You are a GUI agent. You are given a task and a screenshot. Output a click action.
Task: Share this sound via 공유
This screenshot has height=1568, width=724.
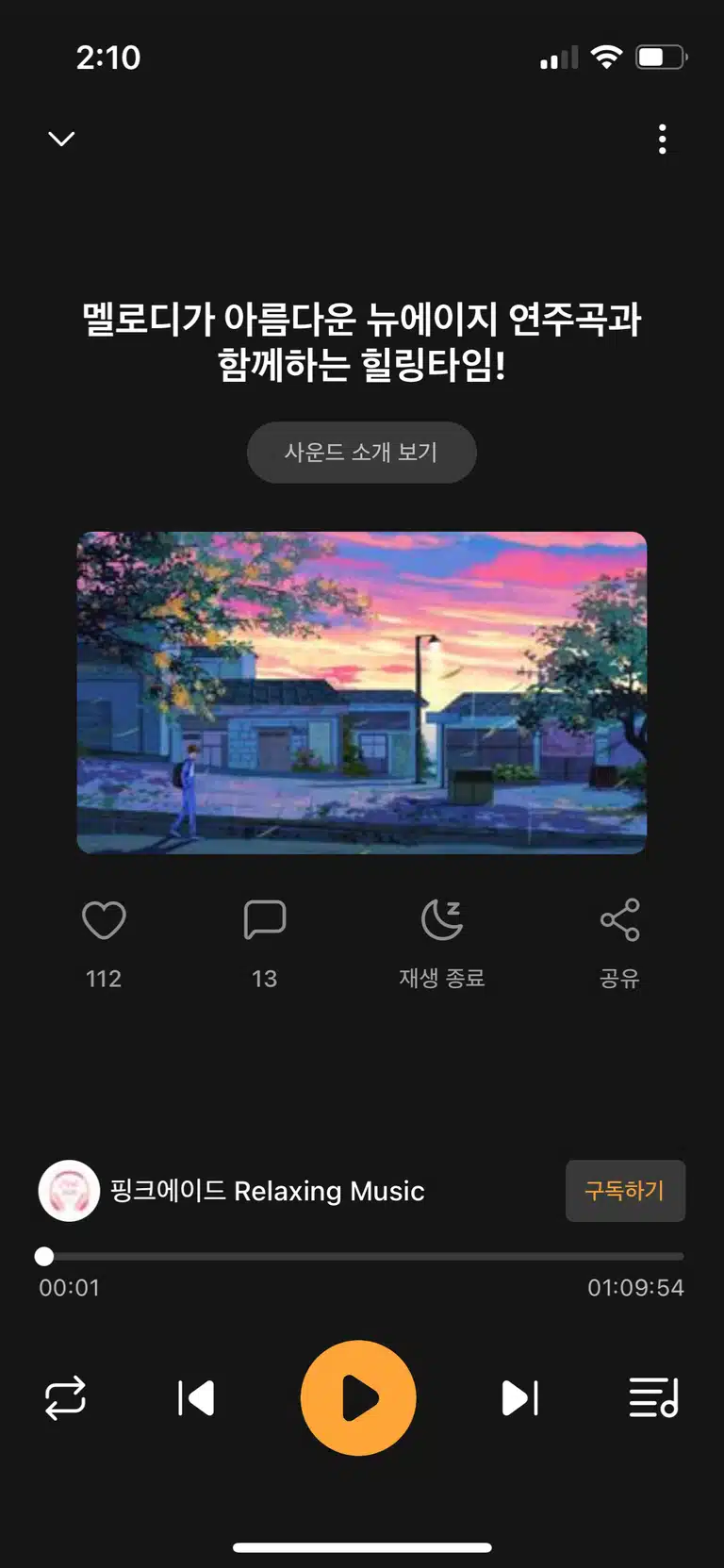pos(619,920)
